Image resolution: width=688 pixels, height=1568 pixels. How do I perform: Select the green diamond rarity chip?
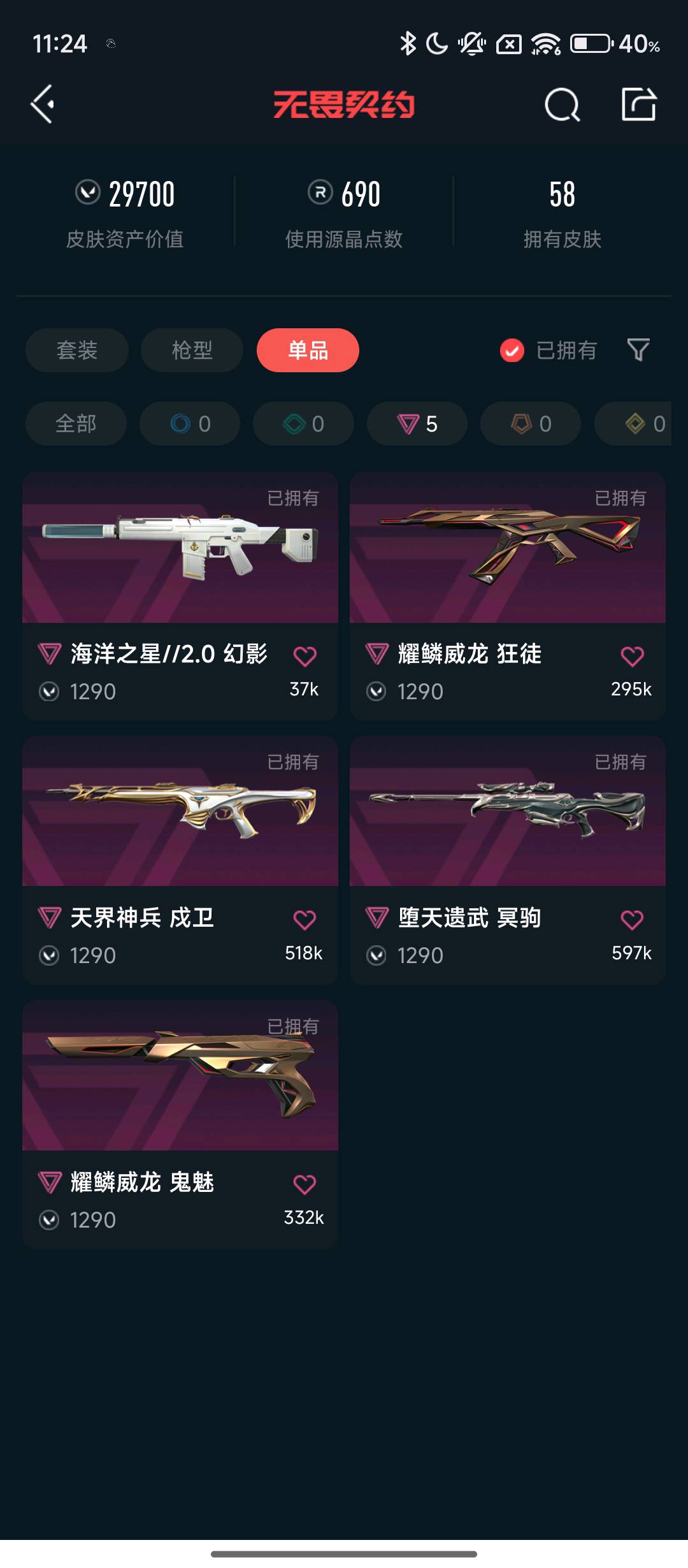pos(303,423)
